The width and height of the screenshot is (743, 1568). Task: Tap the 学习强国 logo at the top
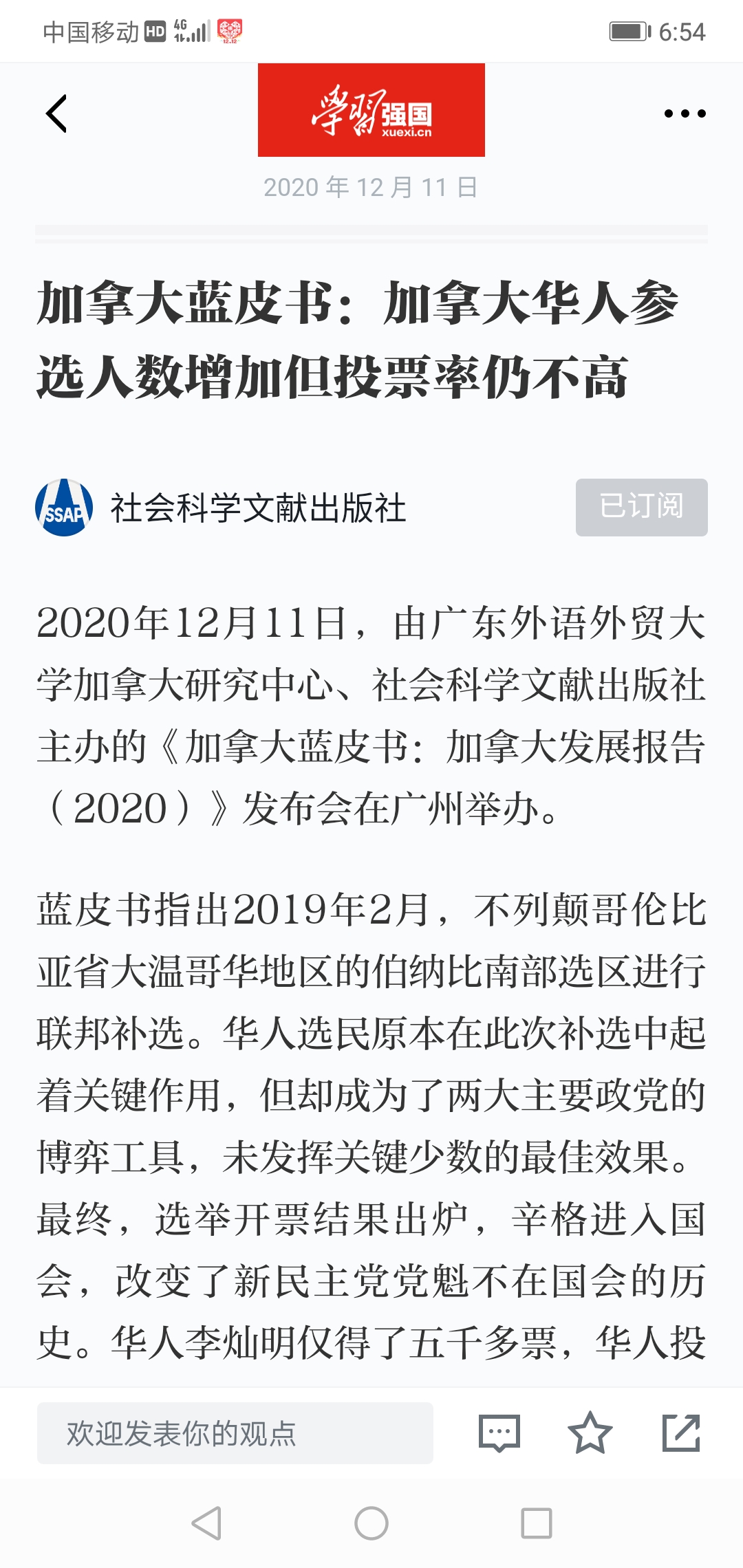tap(371, 110)
